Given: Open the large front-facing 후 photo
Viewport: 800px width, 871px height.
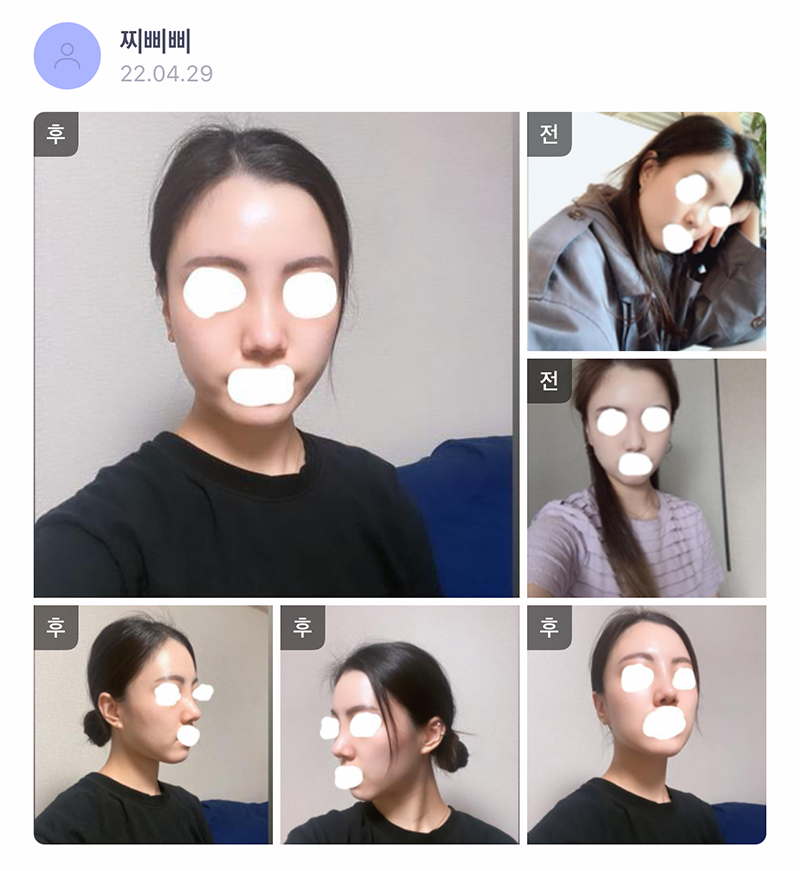Looking at the screenshot, I should pyautogui.click(x=274, y=355).
